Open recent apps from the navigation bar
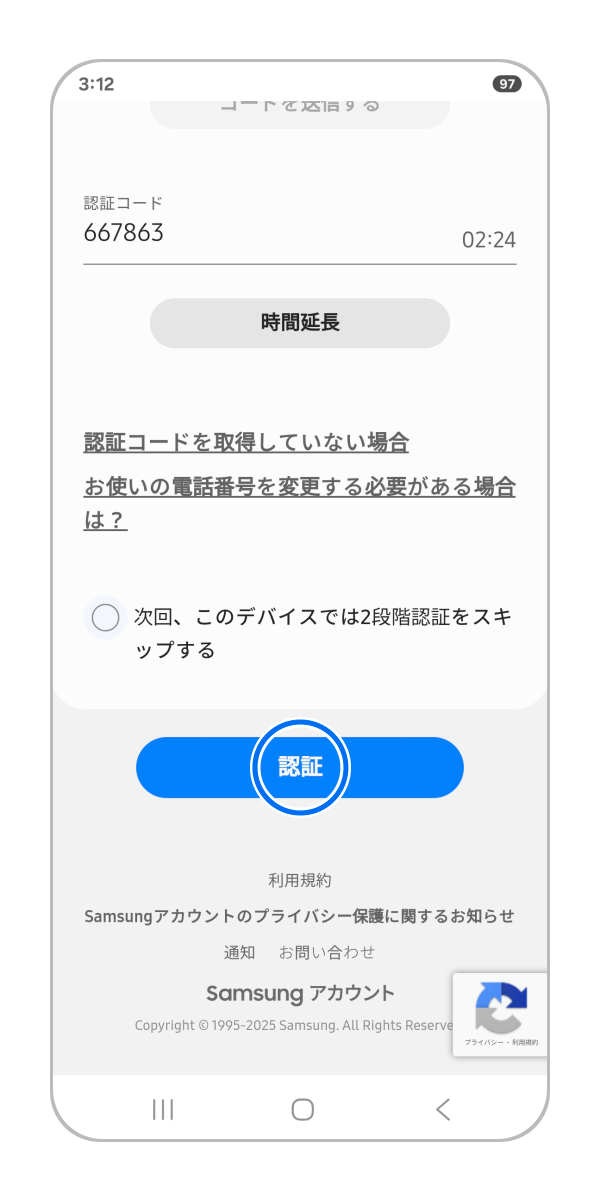The height and width of the screenshot is (1200, 600). (x=163, y=1108)
